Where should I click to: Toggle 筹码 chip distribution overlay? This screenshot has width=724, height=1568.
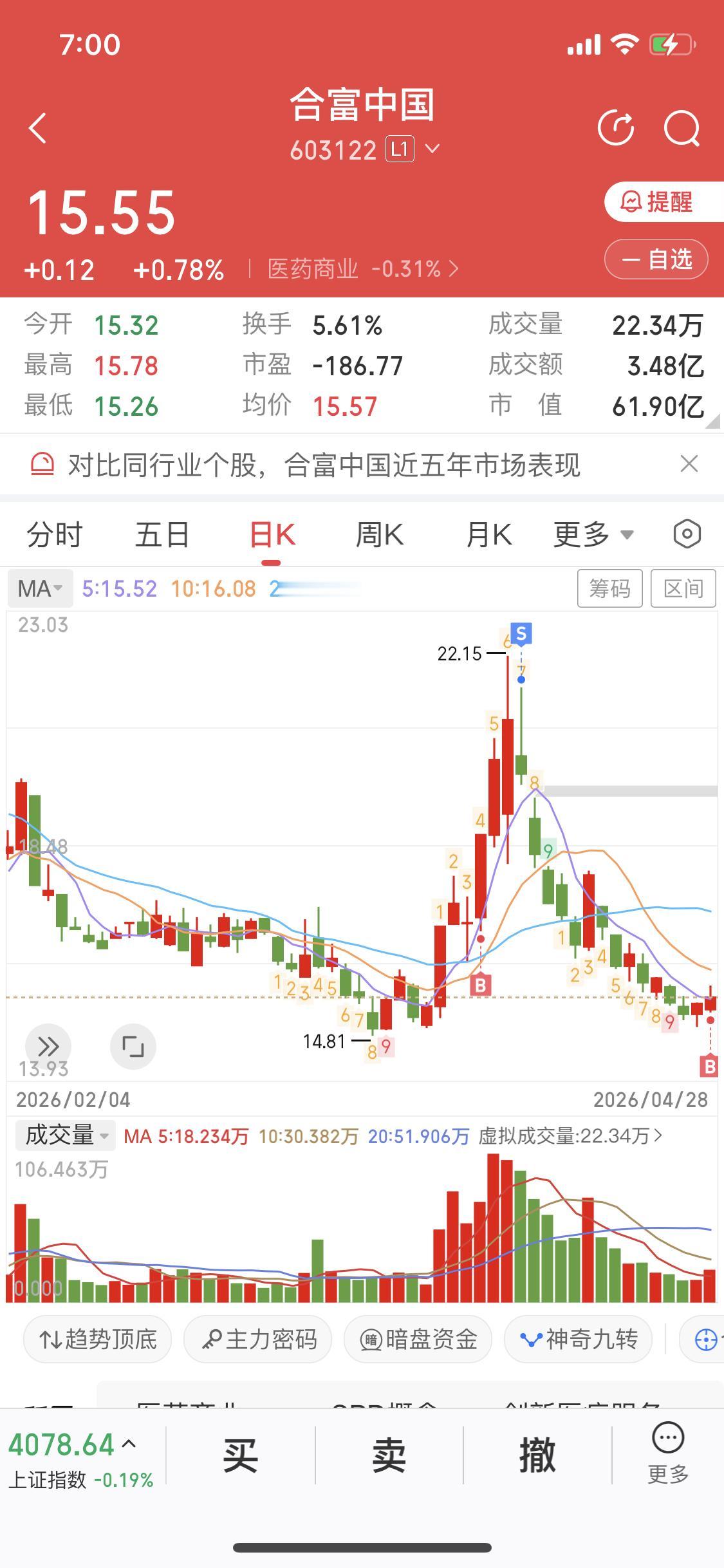pyautogui.click(x=609, y=588)
